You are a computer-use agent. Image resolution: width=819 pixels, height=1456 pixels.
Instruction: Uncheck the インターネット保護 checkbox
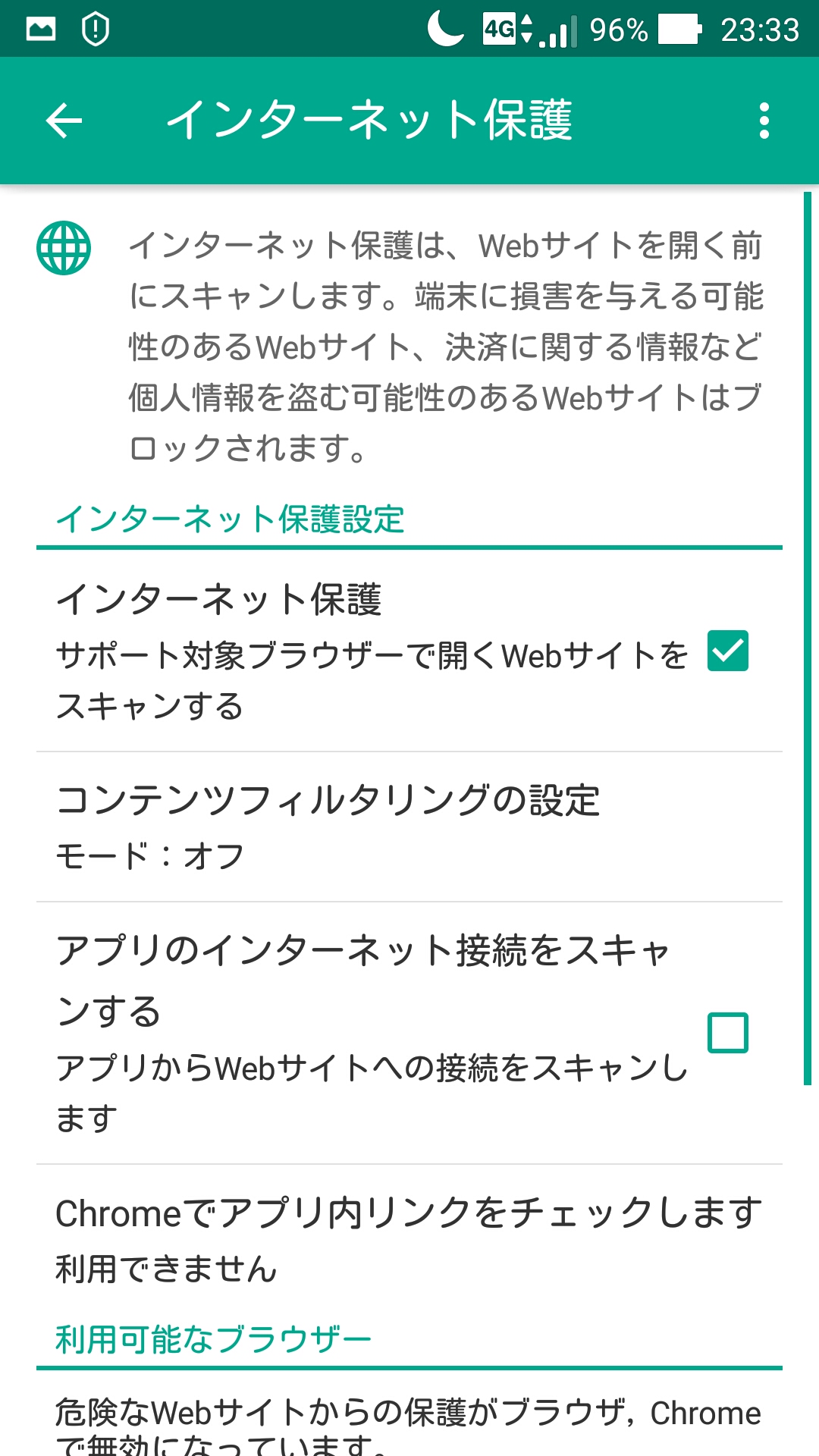pos(727,651)
